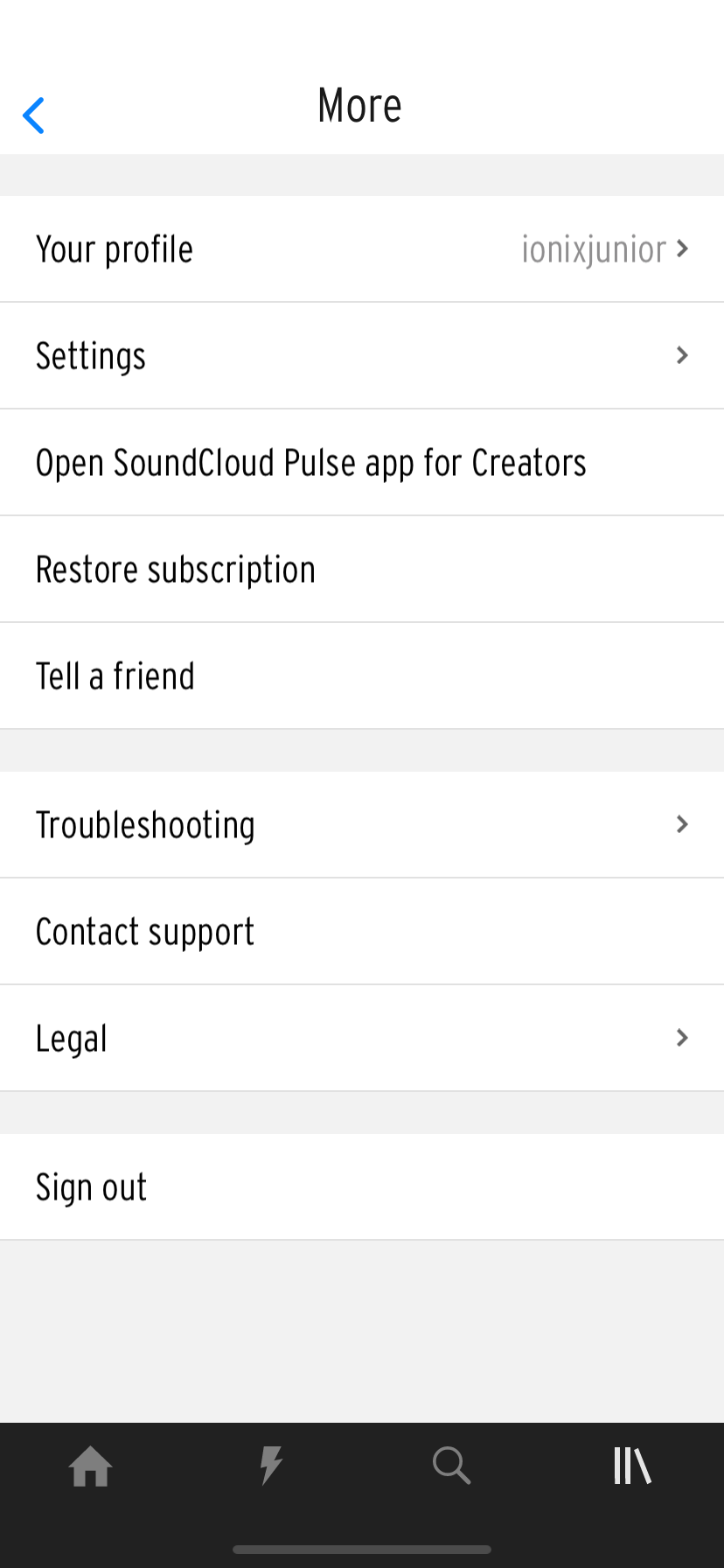Viewport: 724px width, 1568px height.
Task: Switch to the Search tab
Action: point(452,1466)
